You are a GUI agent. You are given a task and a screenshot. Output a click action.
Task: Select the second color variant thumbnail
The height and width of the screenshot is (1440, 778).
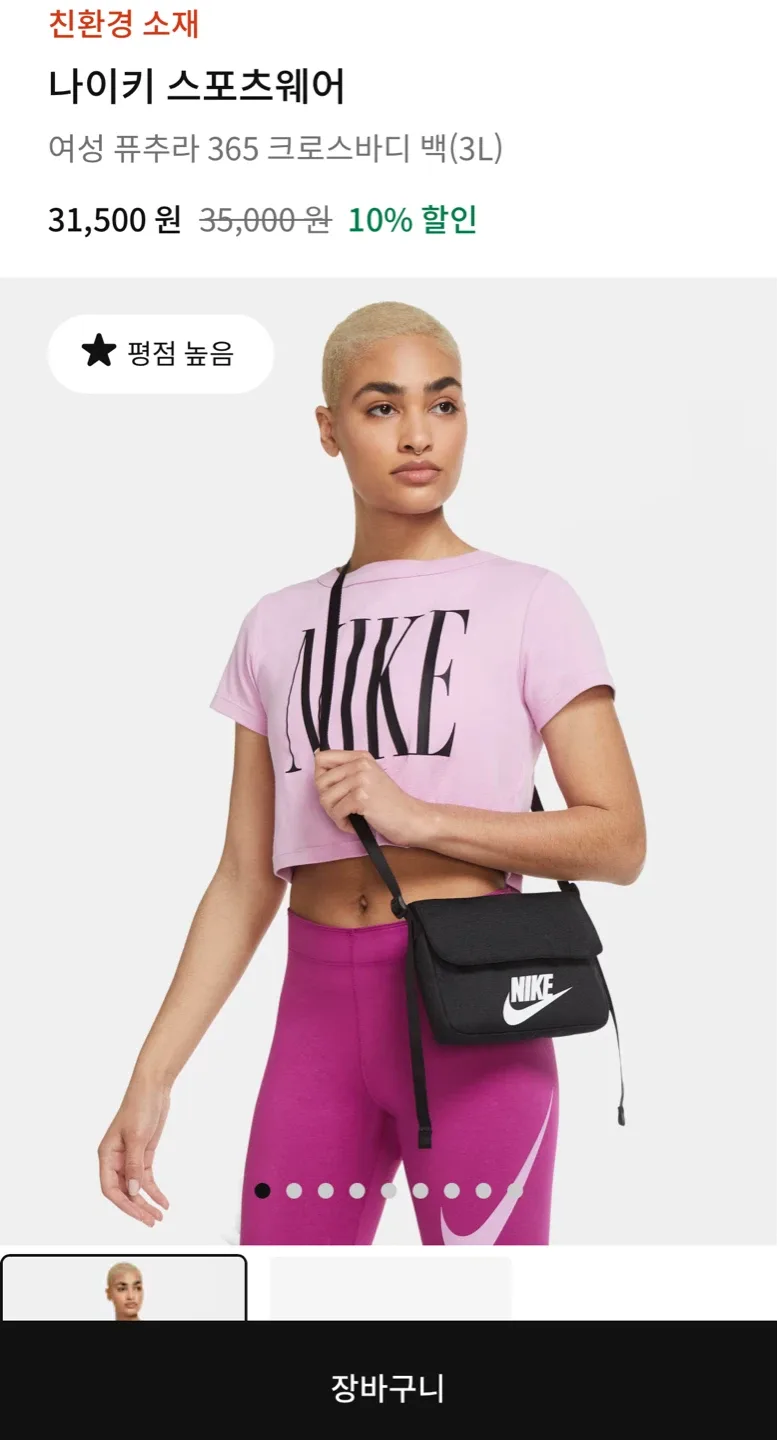[x=391, y=1289]
